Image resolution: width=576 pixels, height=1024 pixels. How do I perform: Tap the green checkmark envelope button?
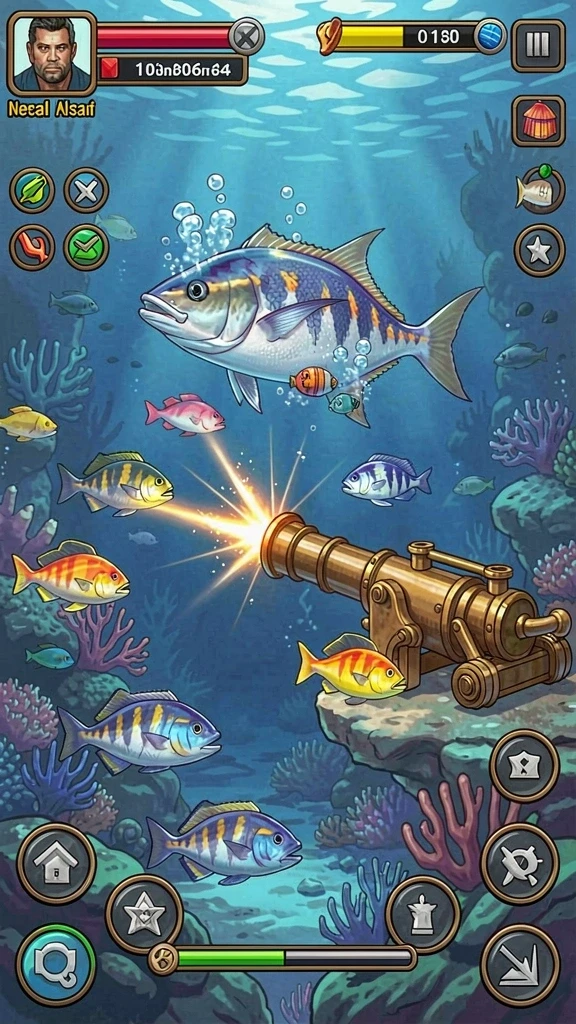point(86,248)
